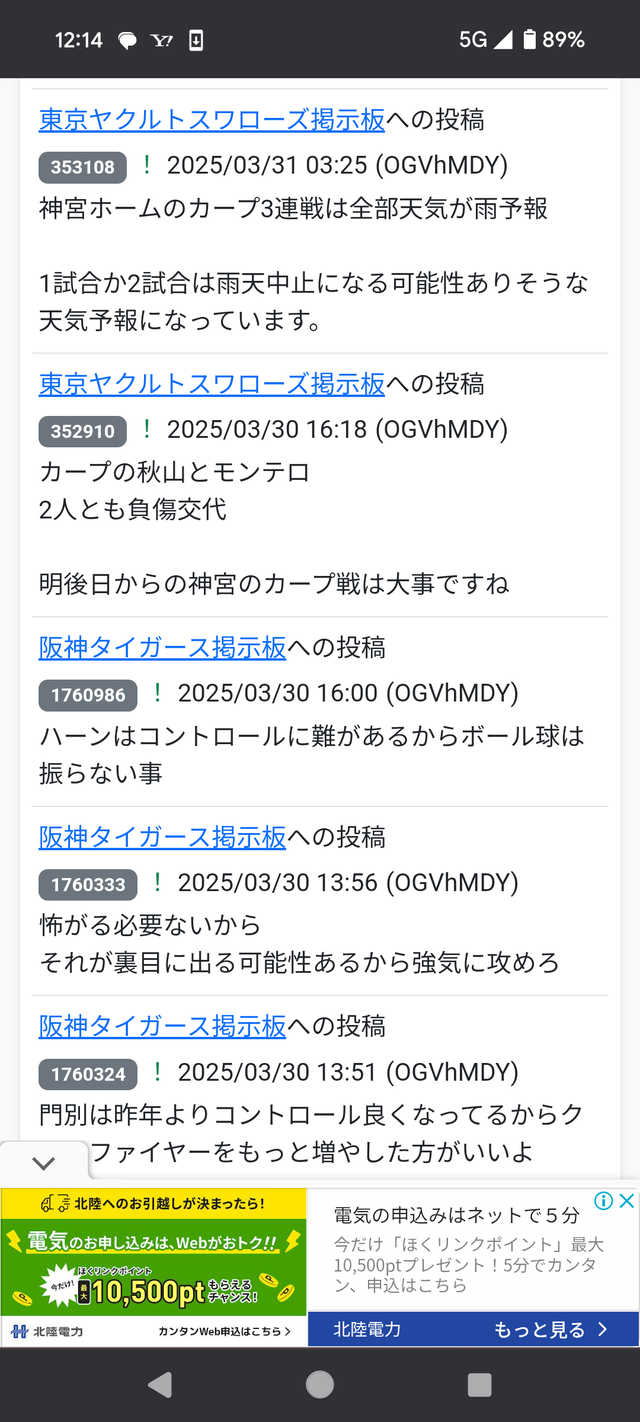
Task: Tap post number badge 1760333
Action: tap(88, 884)
